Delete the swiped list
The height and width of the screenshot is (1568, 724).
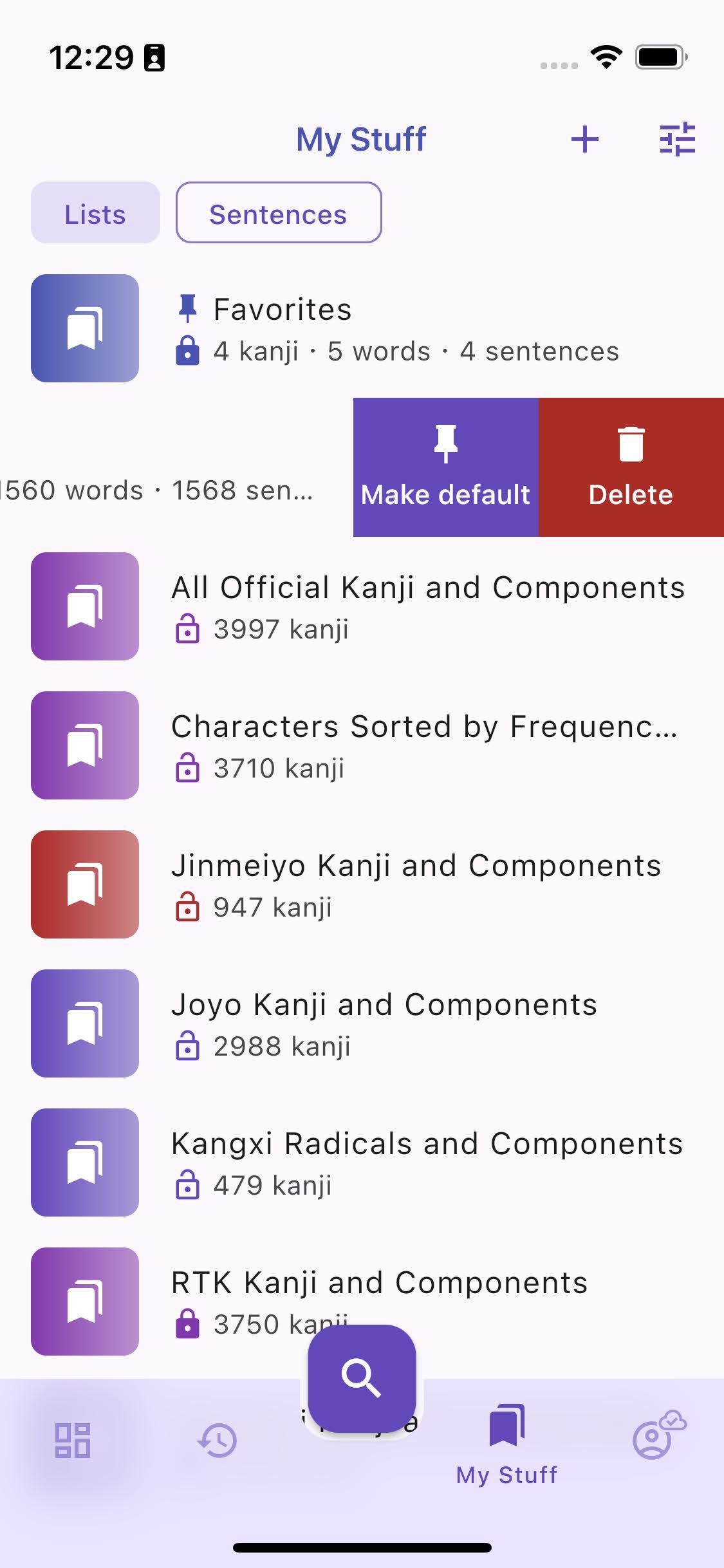631,467
